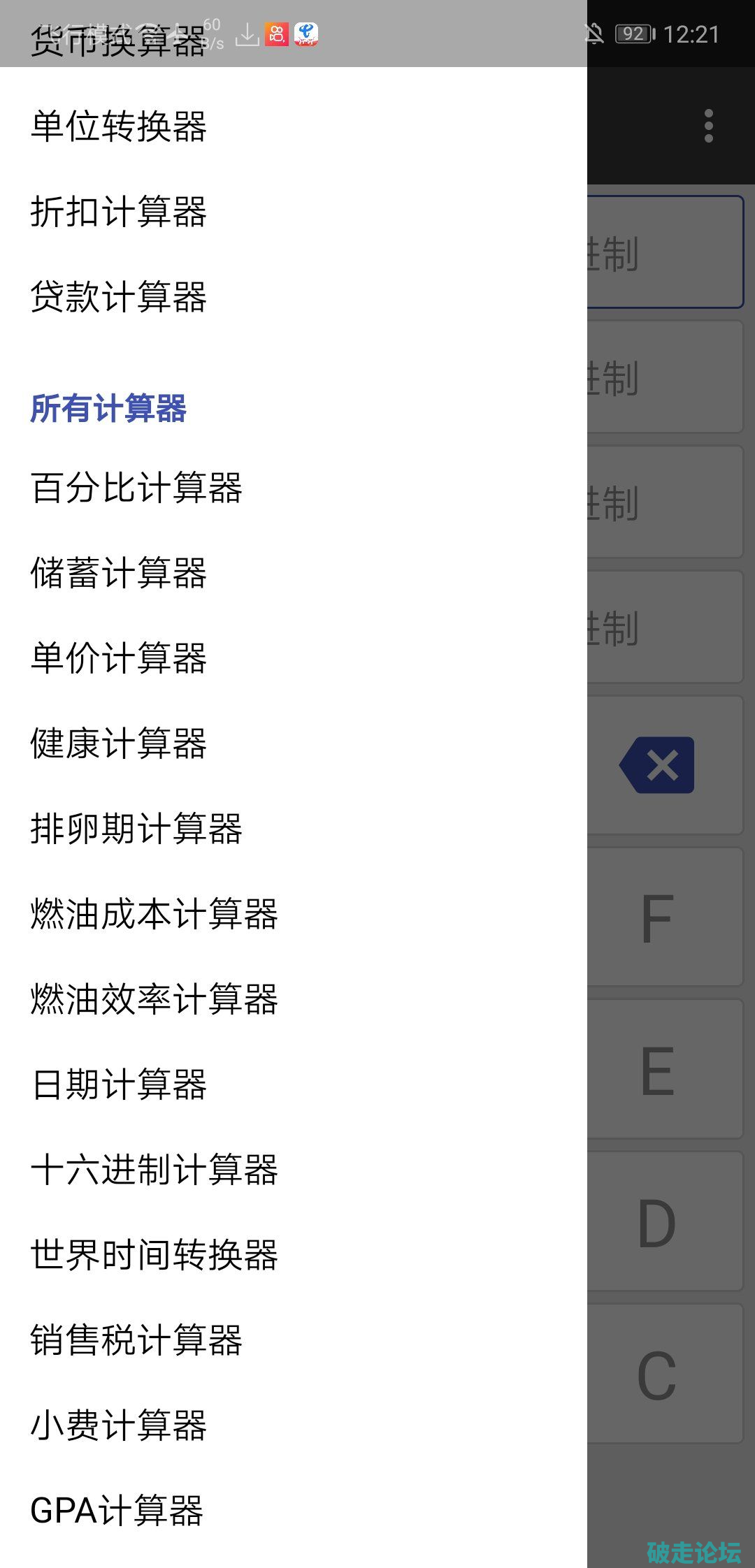Select 单价计算器
This screenshot has width=755, height=1568.
(x=119, y=659)
